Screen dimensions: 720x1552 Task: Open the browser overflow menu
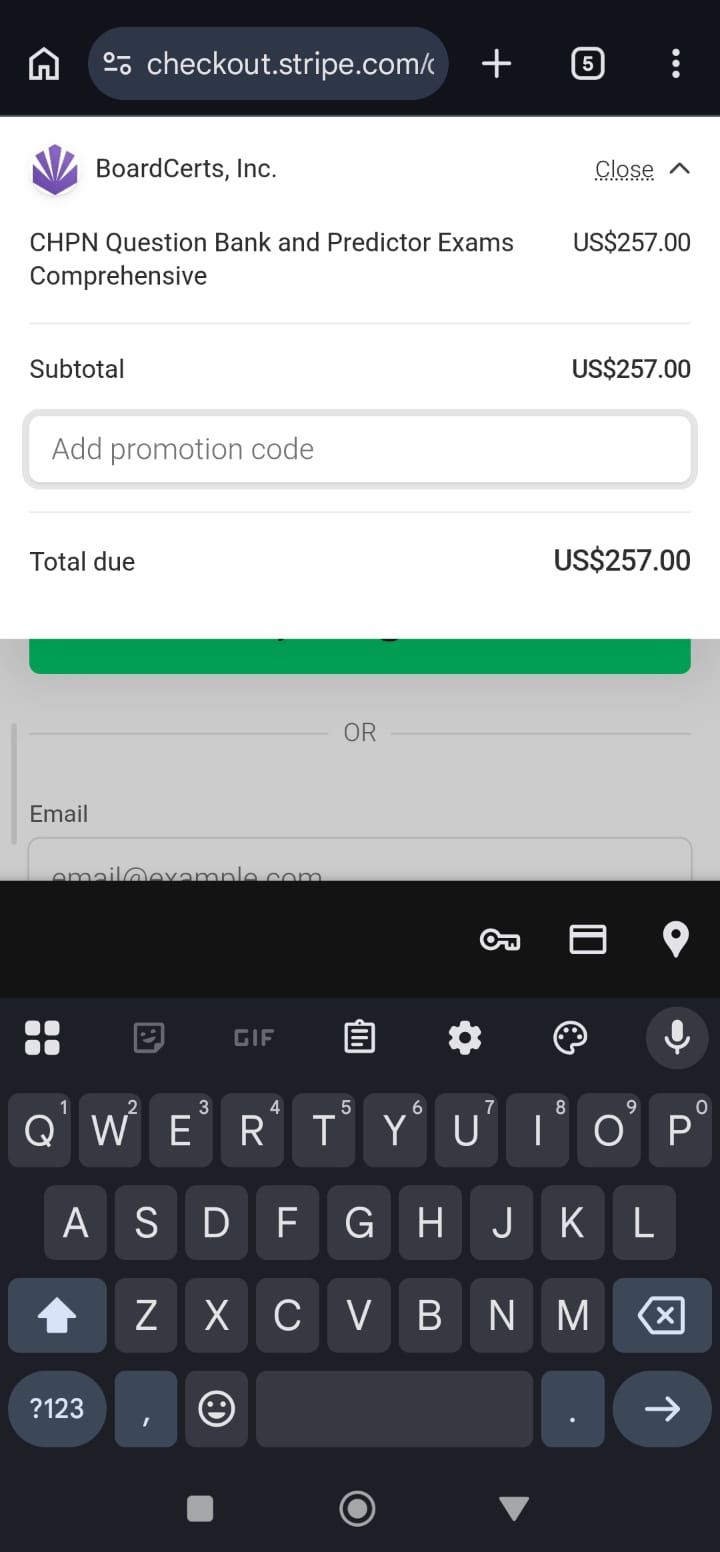click(x=676, y=64)
